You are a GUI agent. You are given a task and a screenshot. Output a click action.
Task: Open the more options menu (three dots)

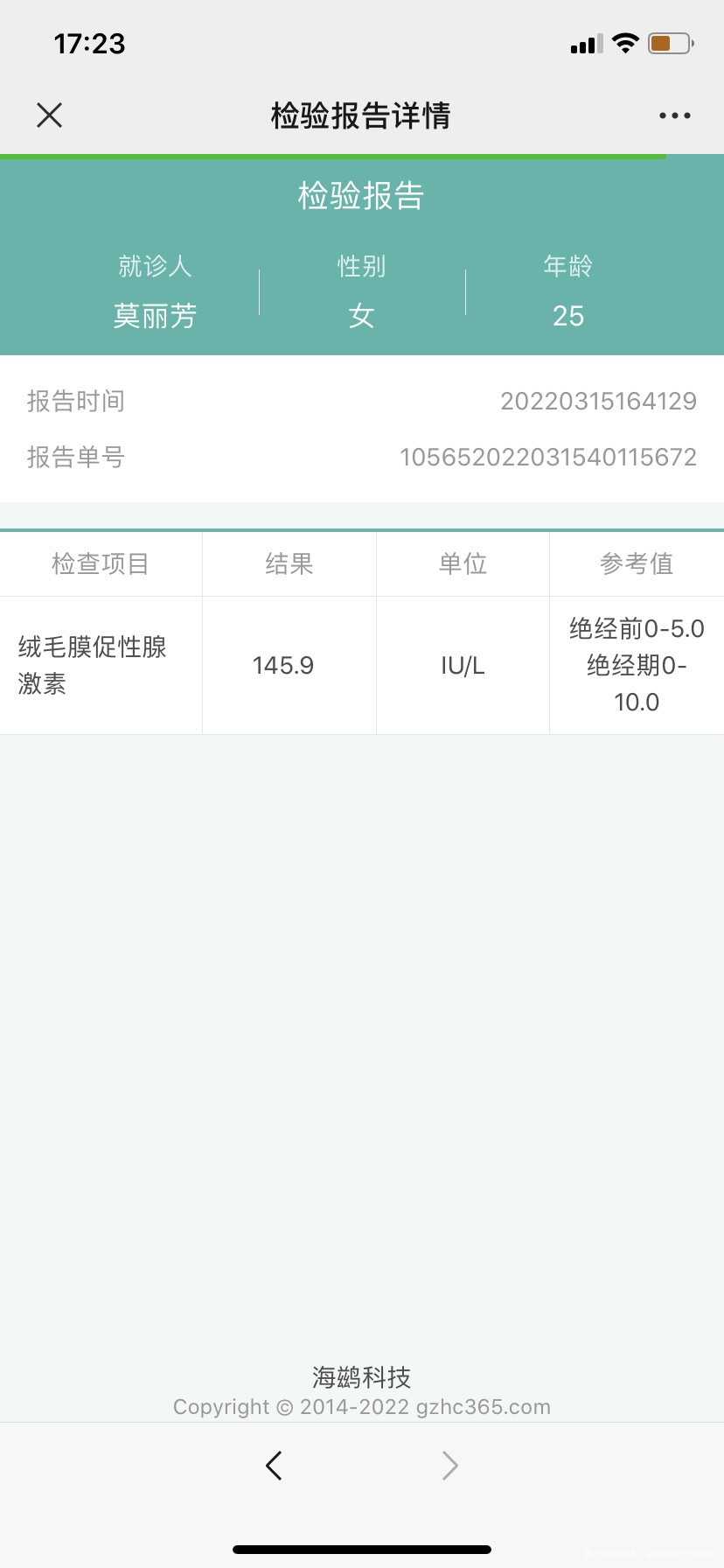pos(674,115)
